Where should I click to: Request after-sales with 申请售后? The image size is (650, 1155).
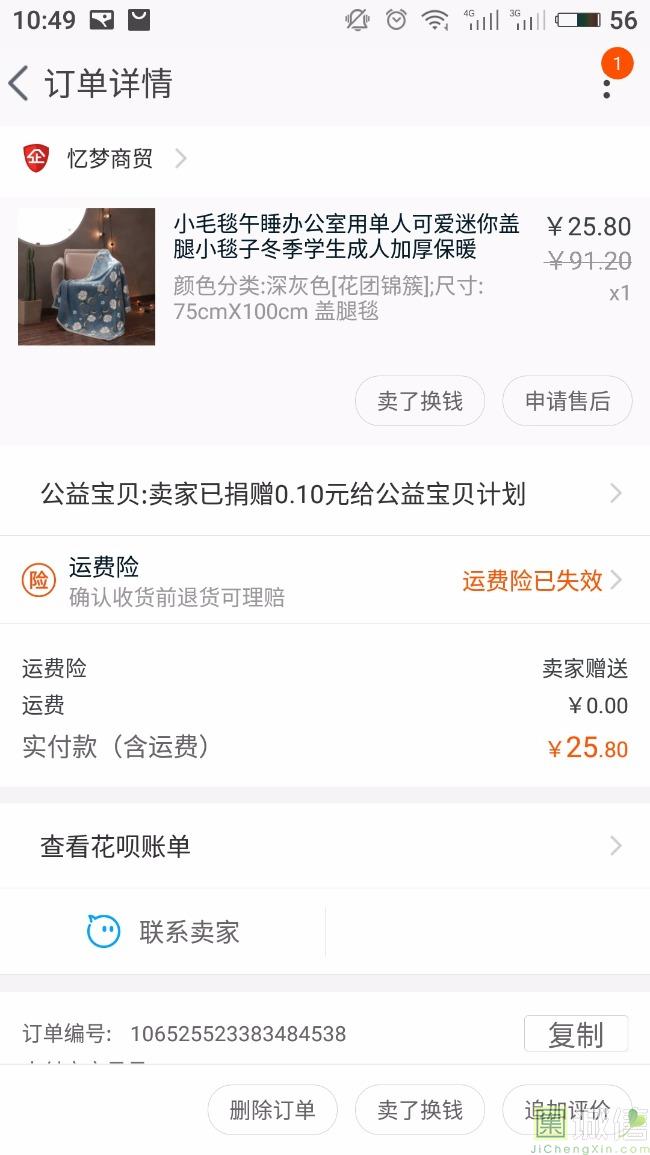point(567,401)
